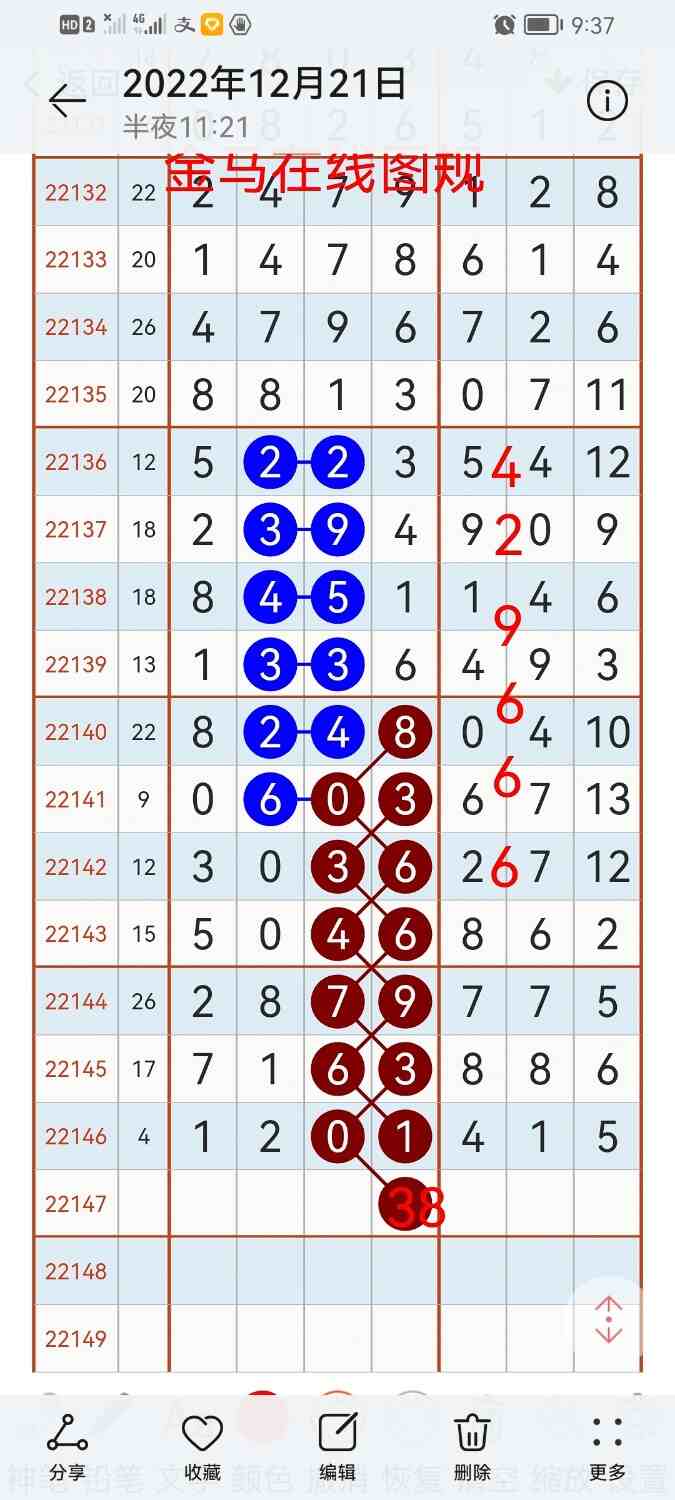Image resolution: width=675 pixels, height=1500 pixels.
Task: Add image to favorites with 收藏
Action: (x=202, y=1445)
